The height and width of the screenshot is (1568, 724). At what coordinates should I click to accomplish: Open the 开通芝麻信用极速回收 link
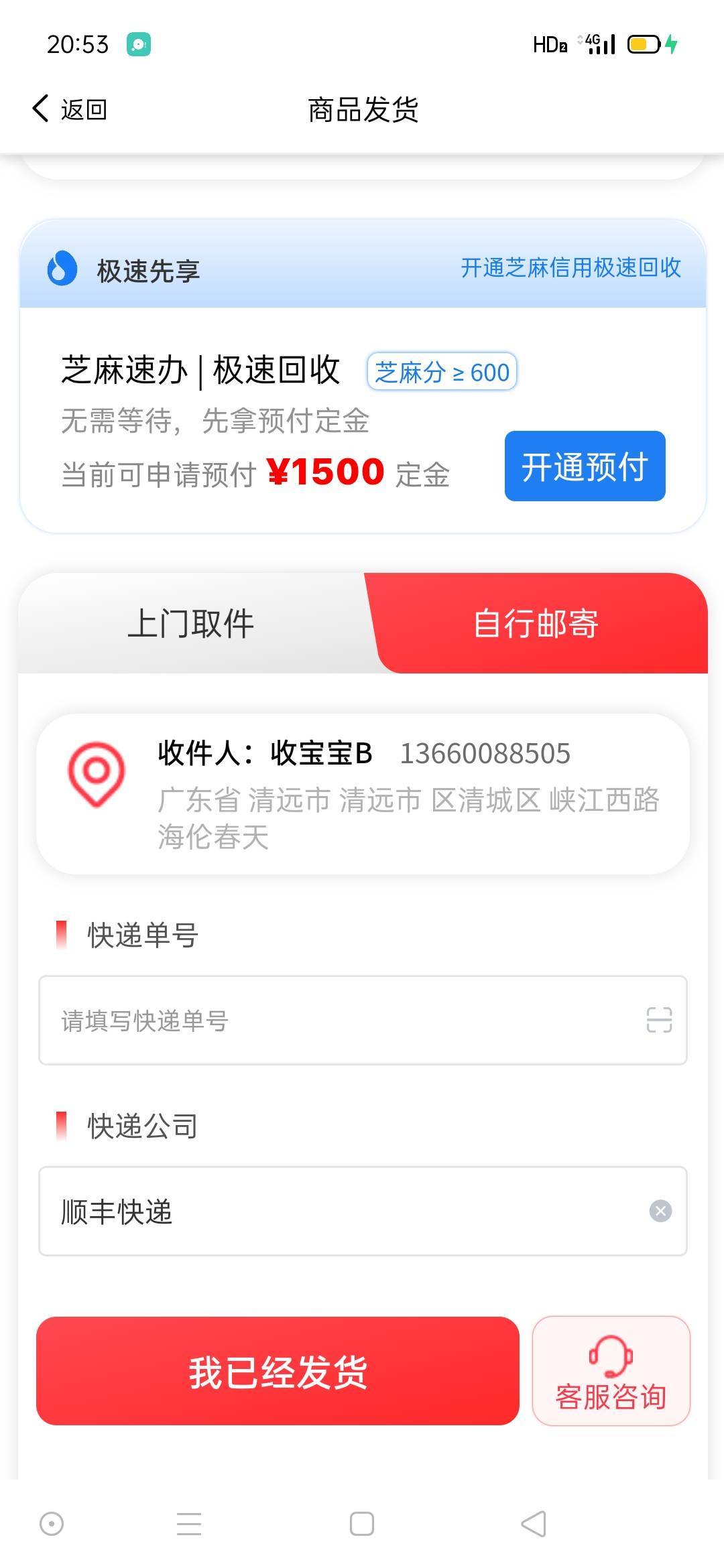(x=570, y=268)
